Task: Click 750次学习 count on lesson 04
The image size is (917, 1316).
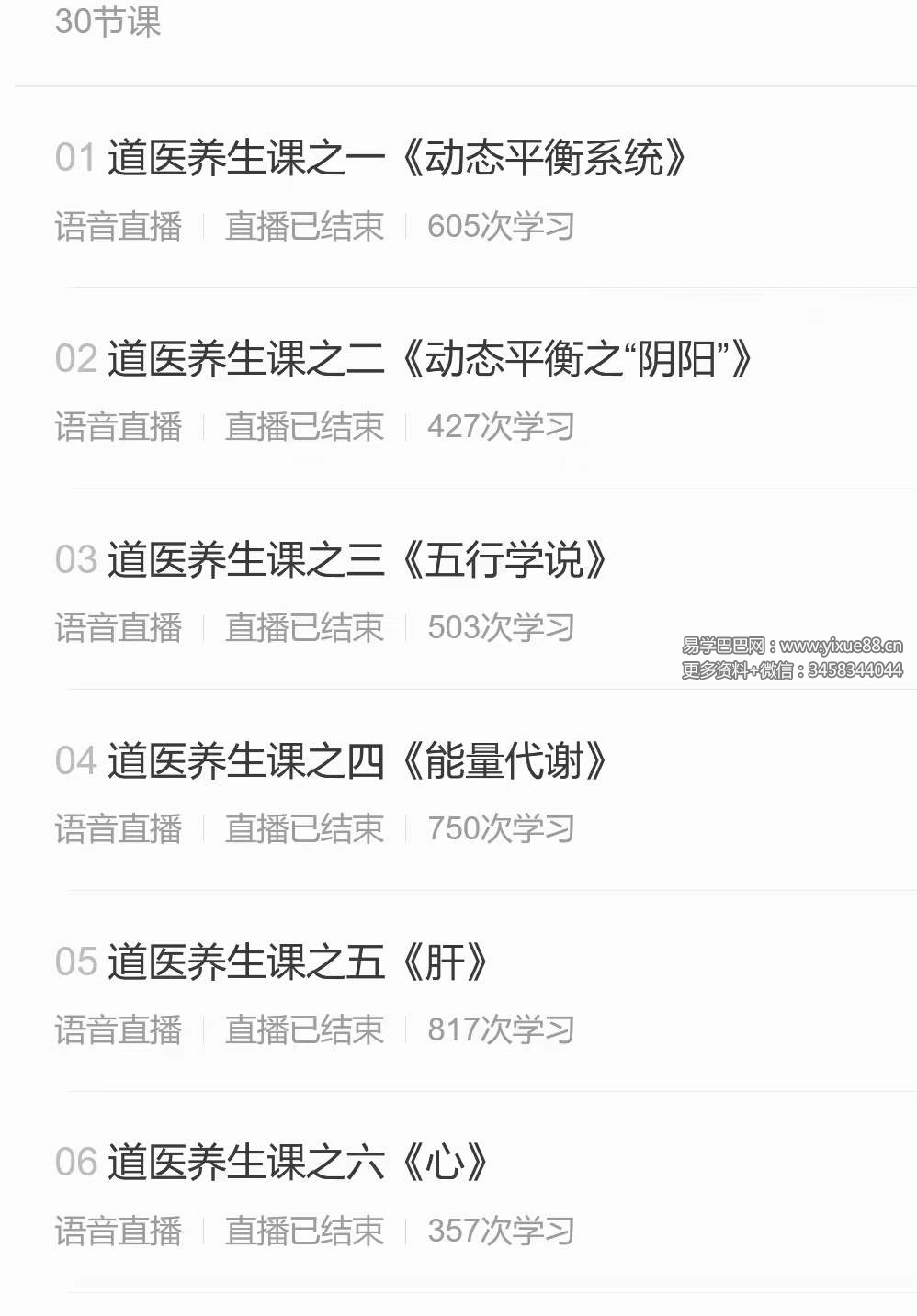Action: (x=502, y=828)
